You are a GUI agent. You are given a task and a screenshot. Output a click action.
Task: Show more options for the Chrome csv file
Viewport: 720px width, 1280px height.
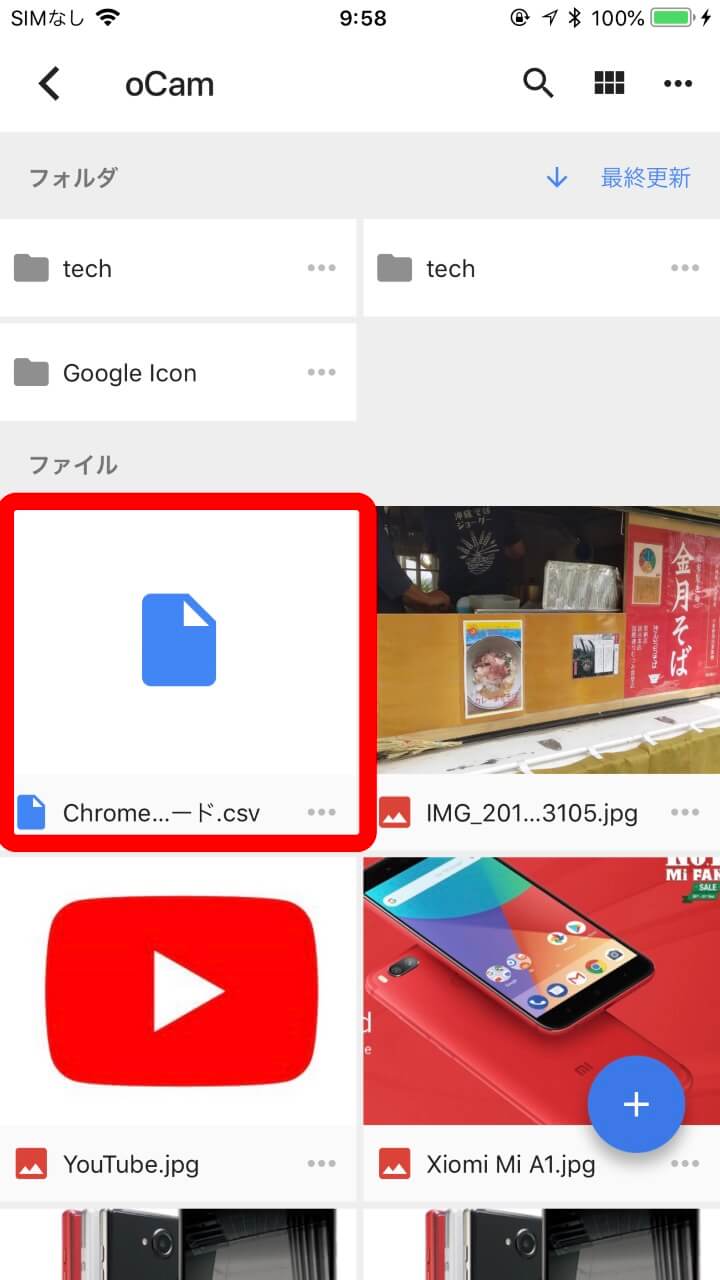pyautogui.click(x=322, y=813)
